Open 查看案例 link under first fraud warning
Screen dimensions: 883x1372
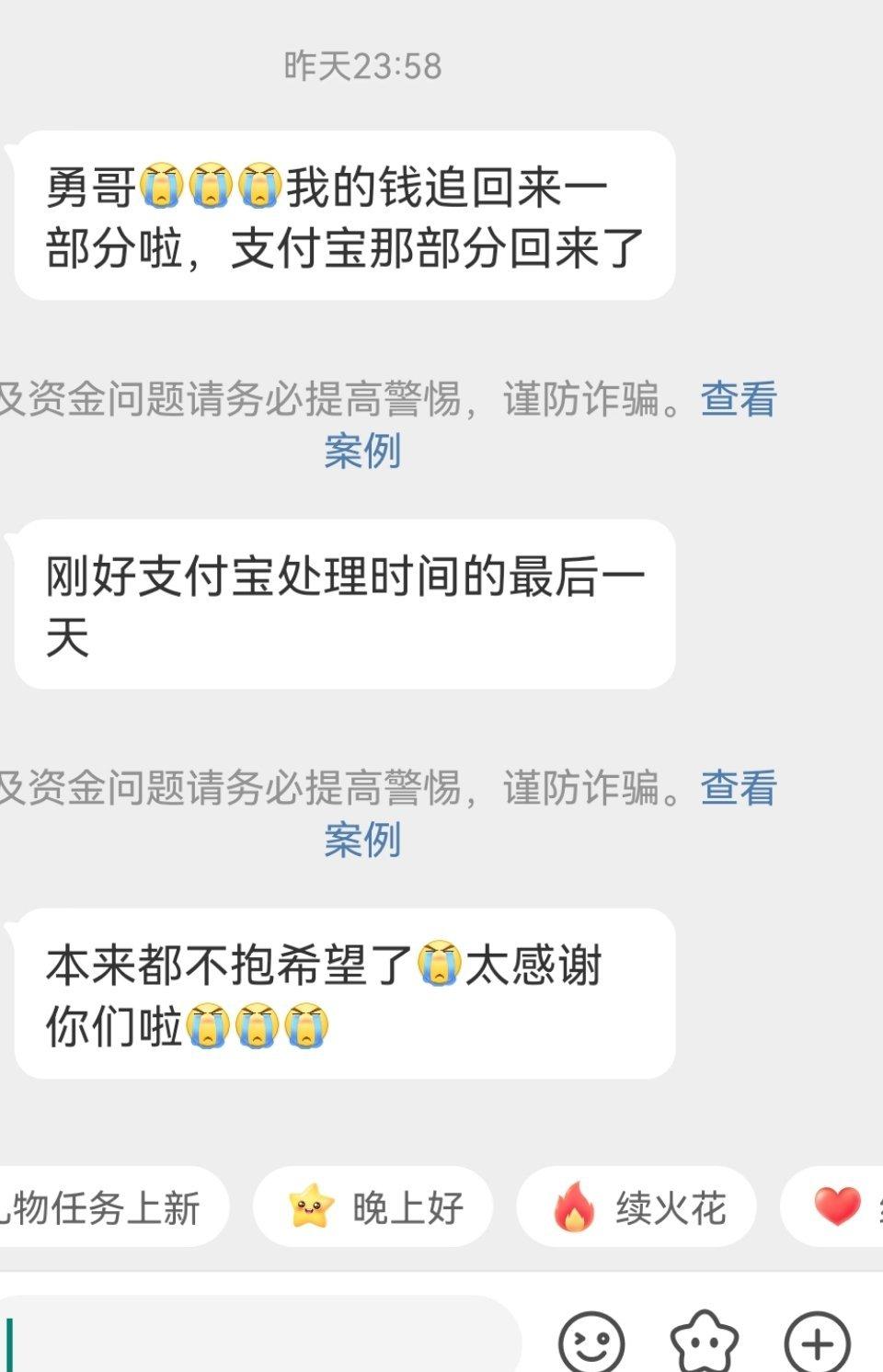coord(738,400)
